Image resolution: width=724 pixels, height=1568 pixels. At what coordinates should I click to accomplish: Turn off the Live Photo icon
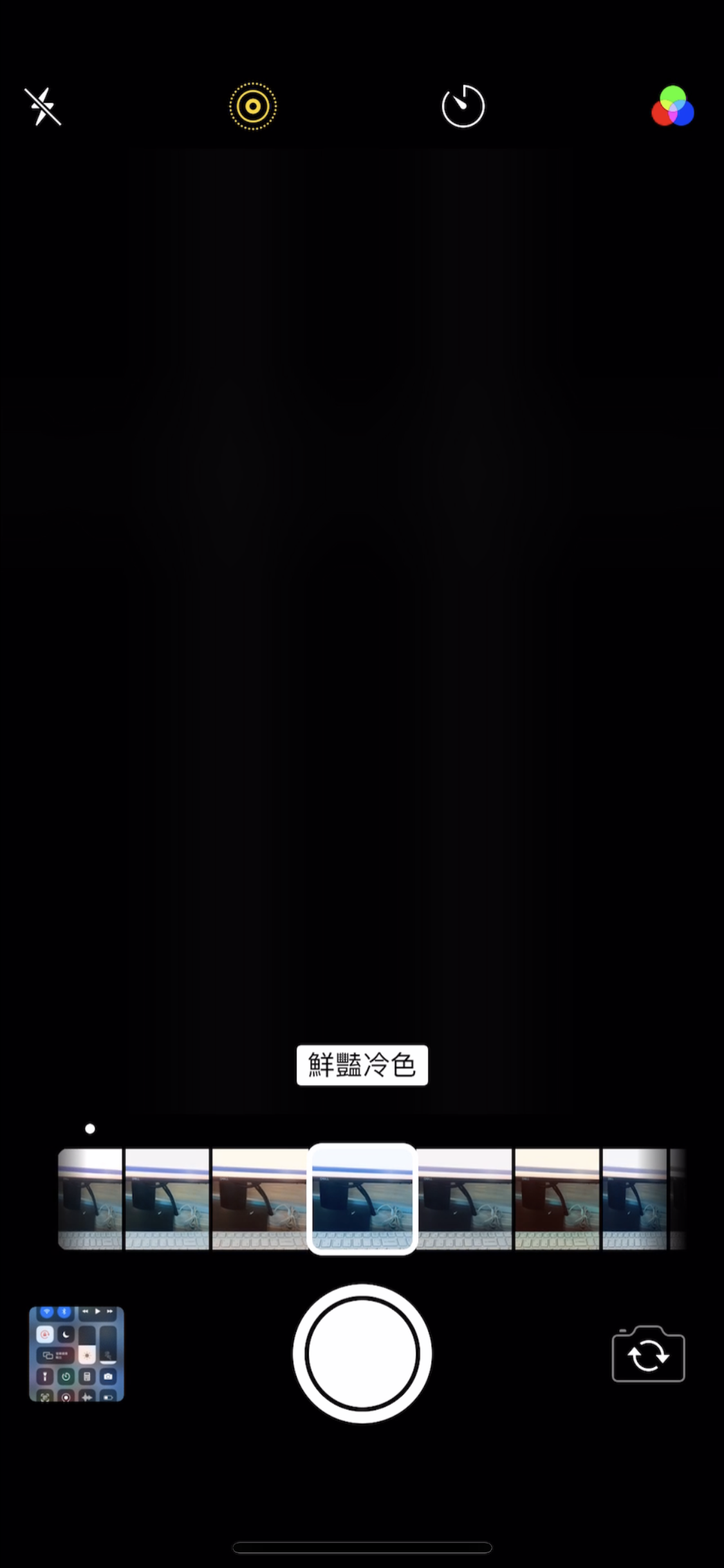point(253,106)
